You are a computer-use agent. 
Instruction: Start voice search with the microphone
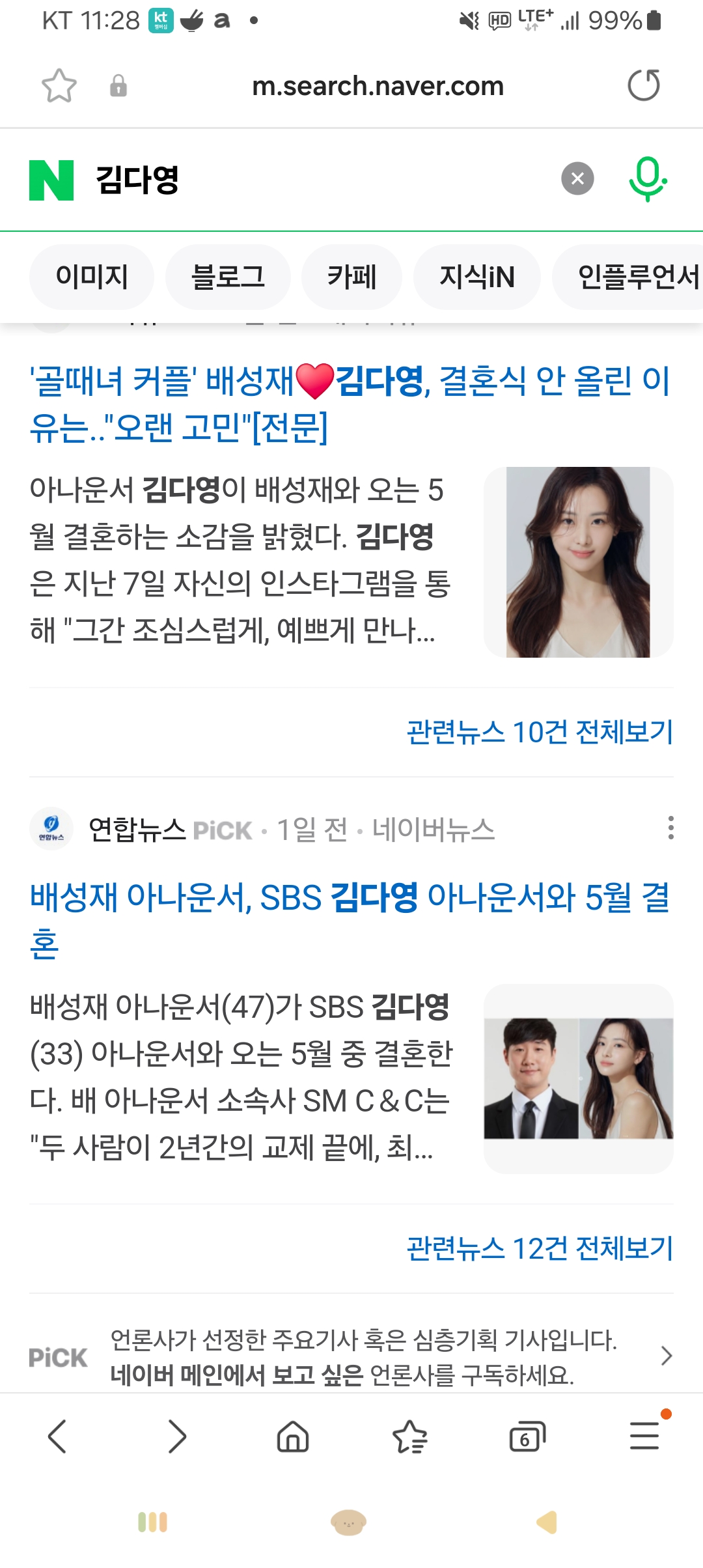tap(648, 178)
